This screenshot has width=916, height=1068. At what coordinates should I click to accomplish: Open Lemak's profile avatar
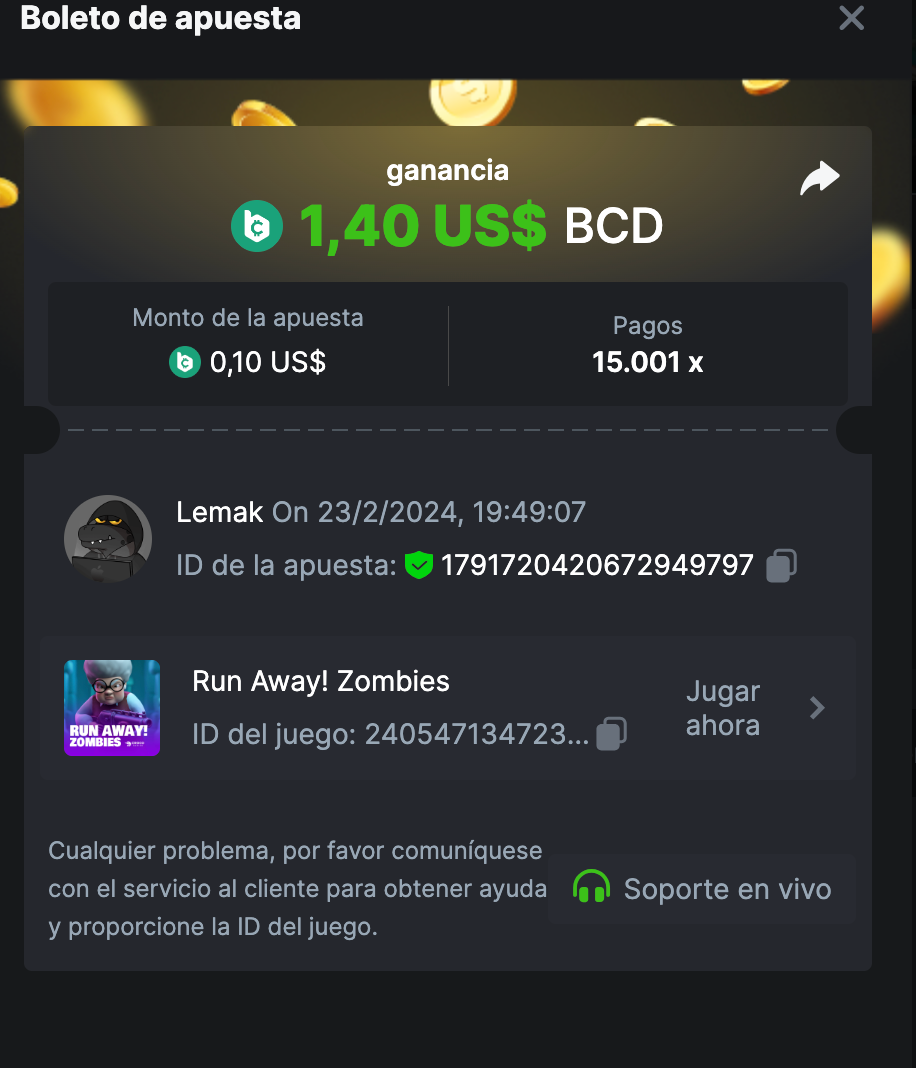[x=108, y=539]
